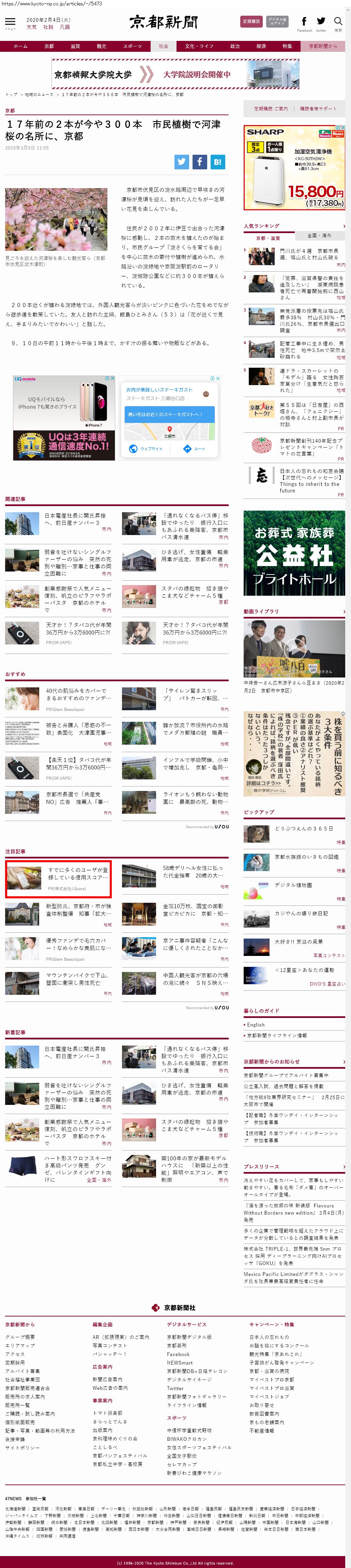Viewport: 351px width, 1568px height.
Task: Open the hamburger menu
Action: [10, 22]
